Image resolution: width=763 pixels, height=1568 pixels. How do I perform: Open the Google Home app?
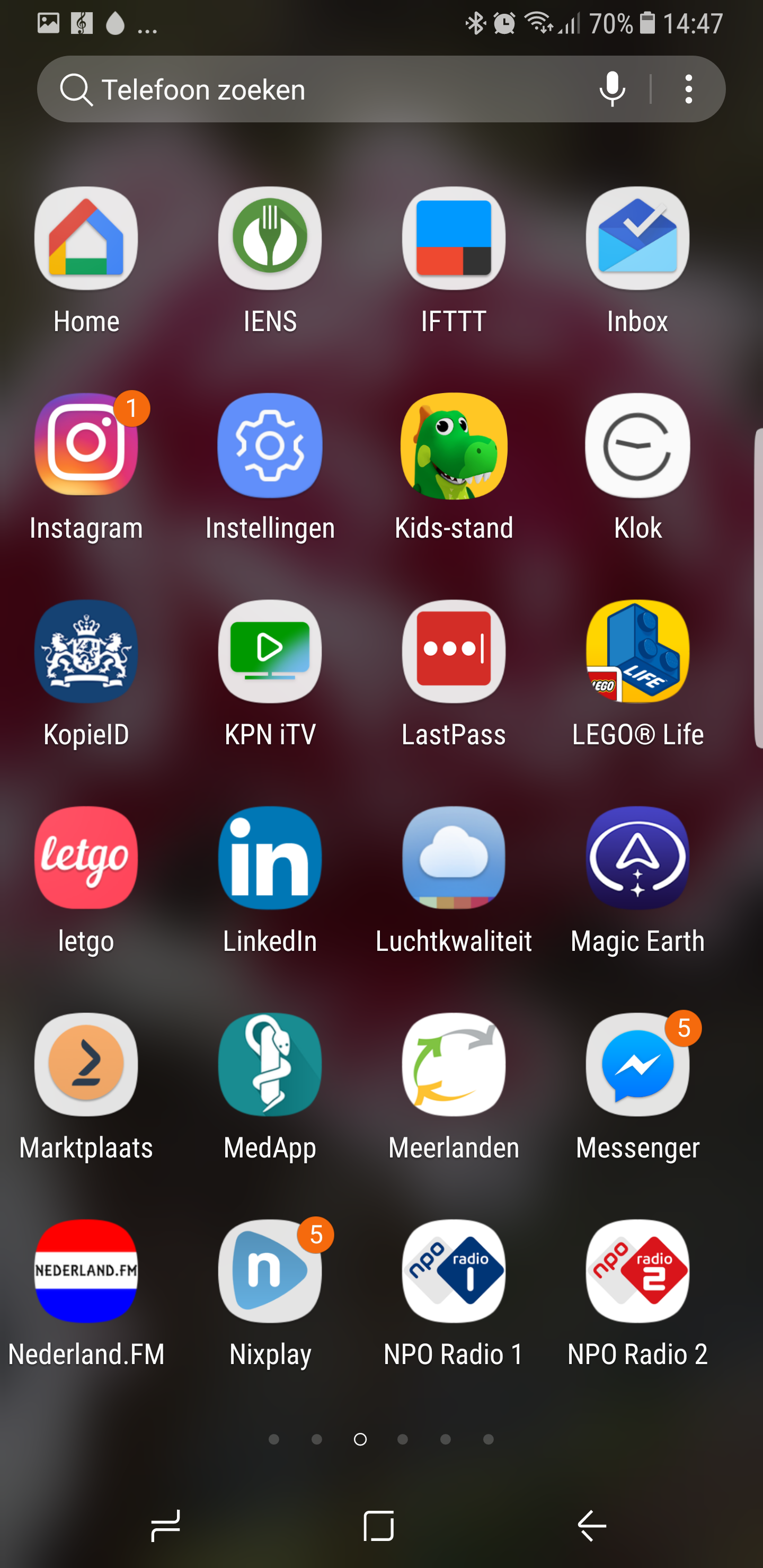coord(86,238)
